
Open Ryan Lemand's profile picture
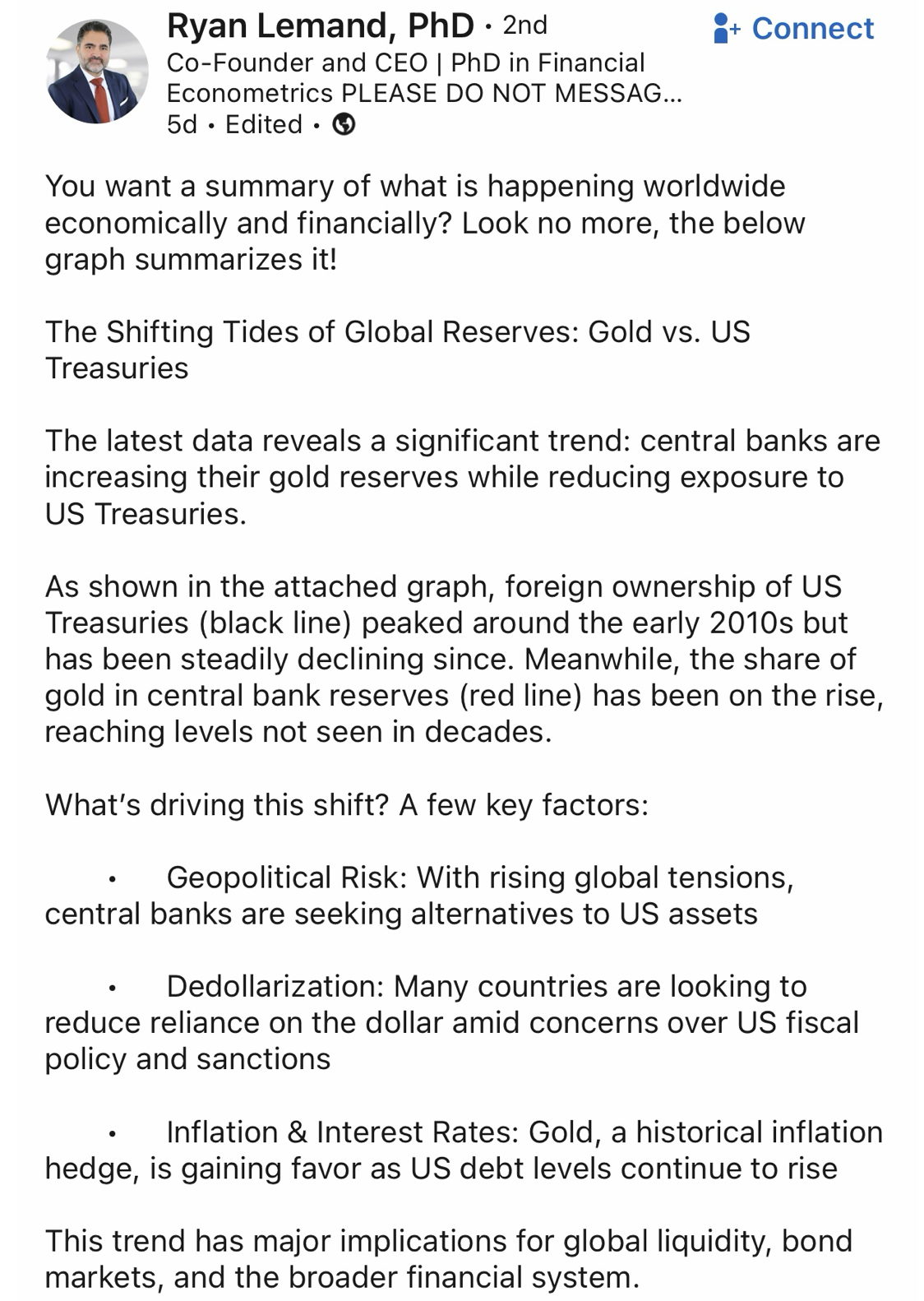tap(97, 72)
